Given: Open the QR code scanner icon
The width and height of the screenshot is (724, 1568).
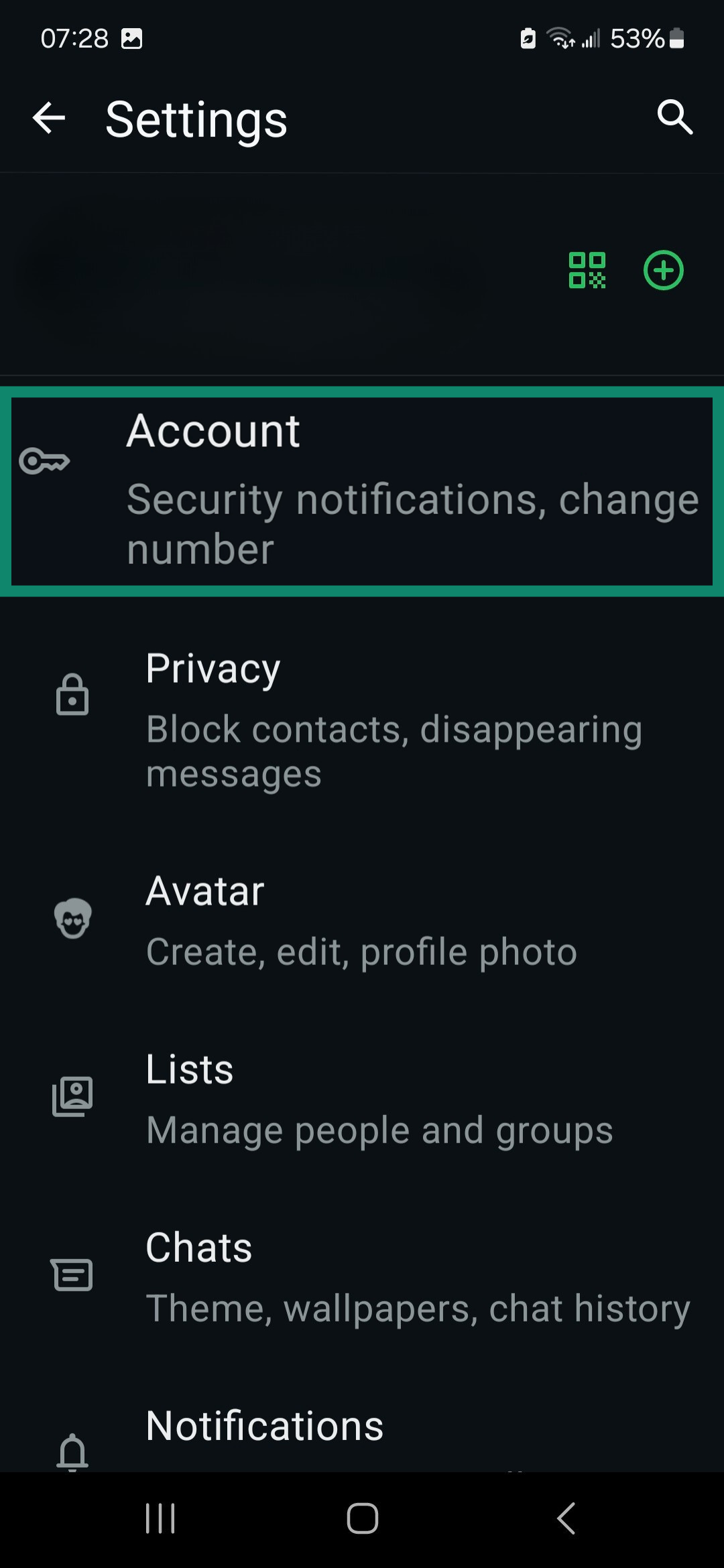Looking at the screenshot, I should point(587,270).
